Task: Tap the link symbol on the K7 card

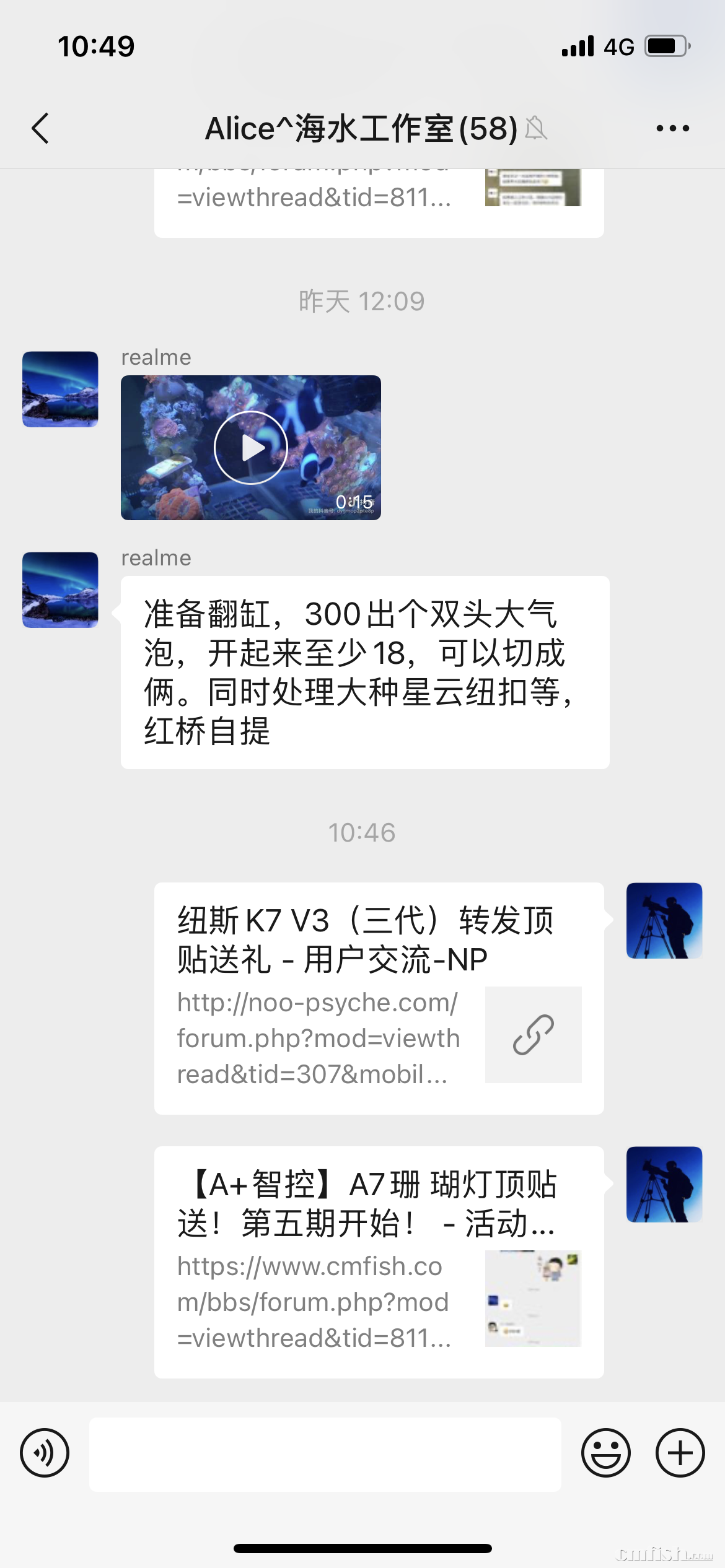Action: coord(534,1033)
